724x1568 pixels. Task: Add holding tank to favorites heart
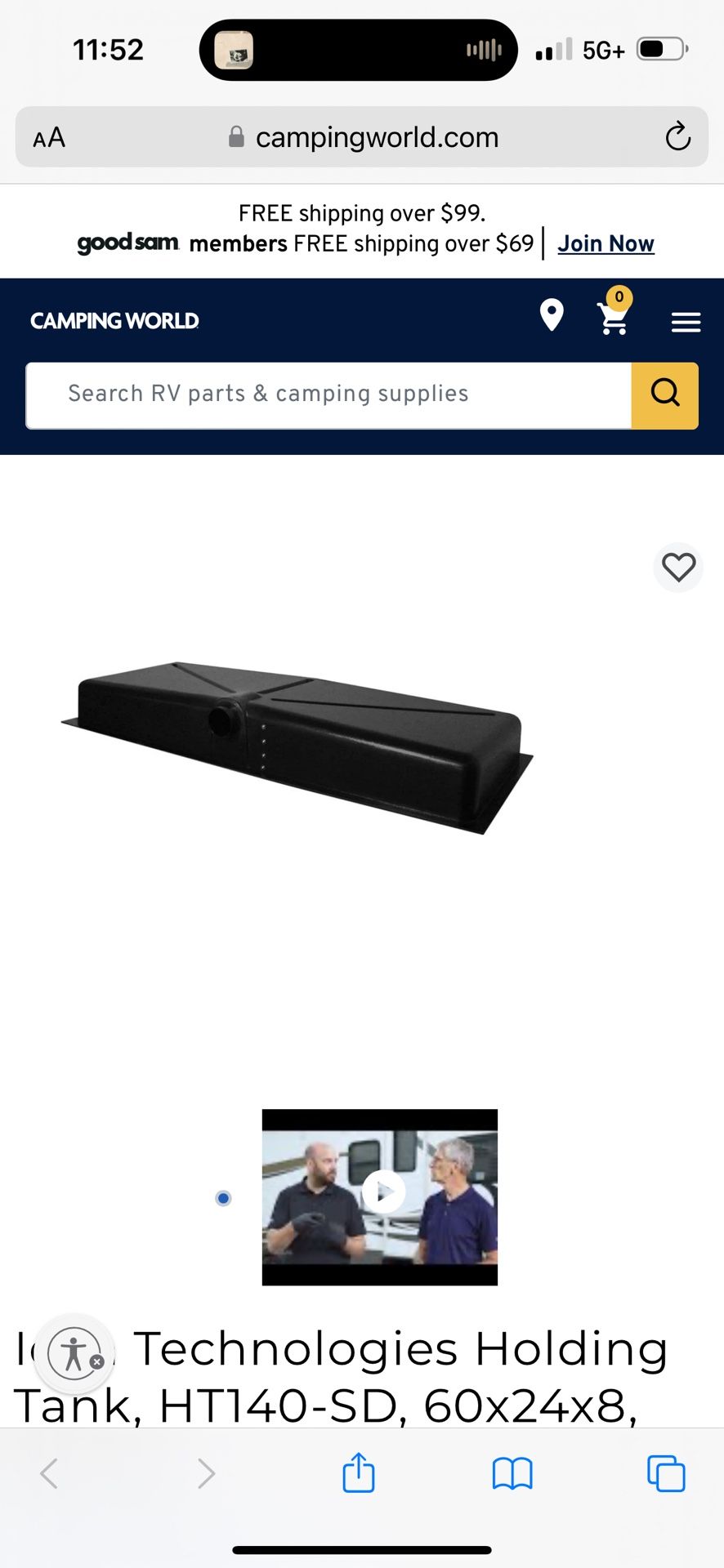(678, 567)
